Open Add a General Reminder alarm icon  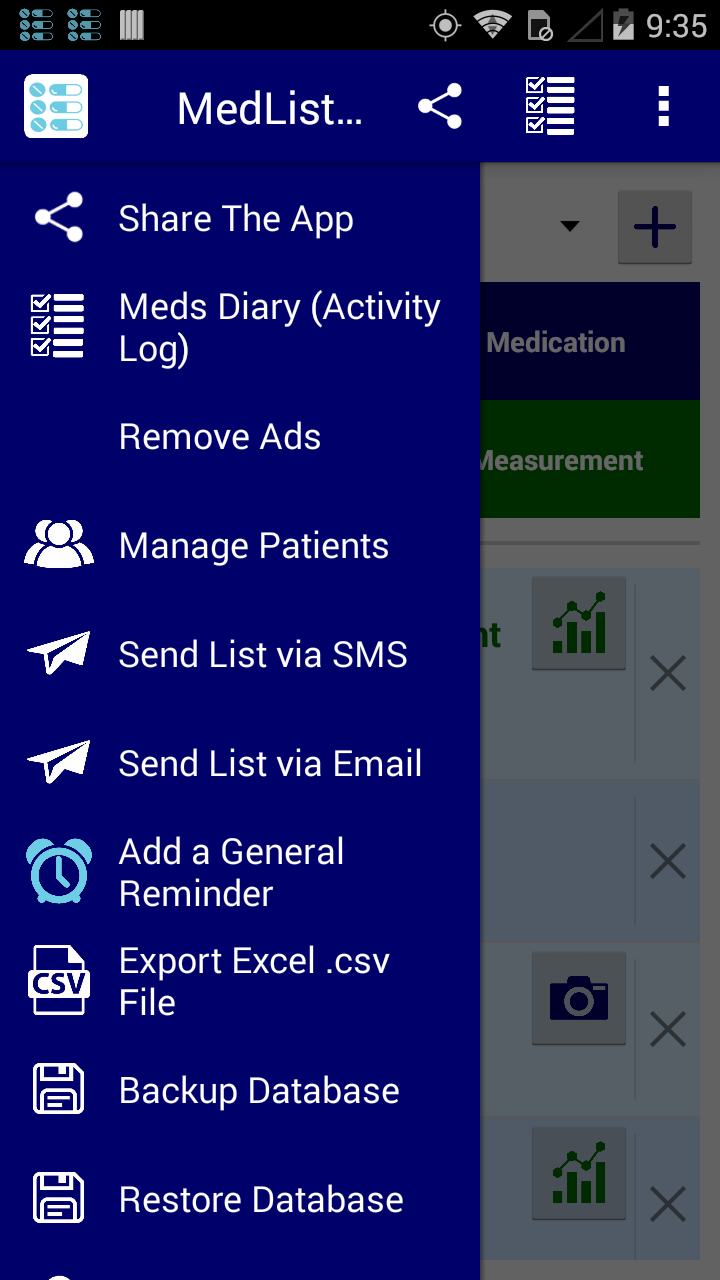coord(58,870)
